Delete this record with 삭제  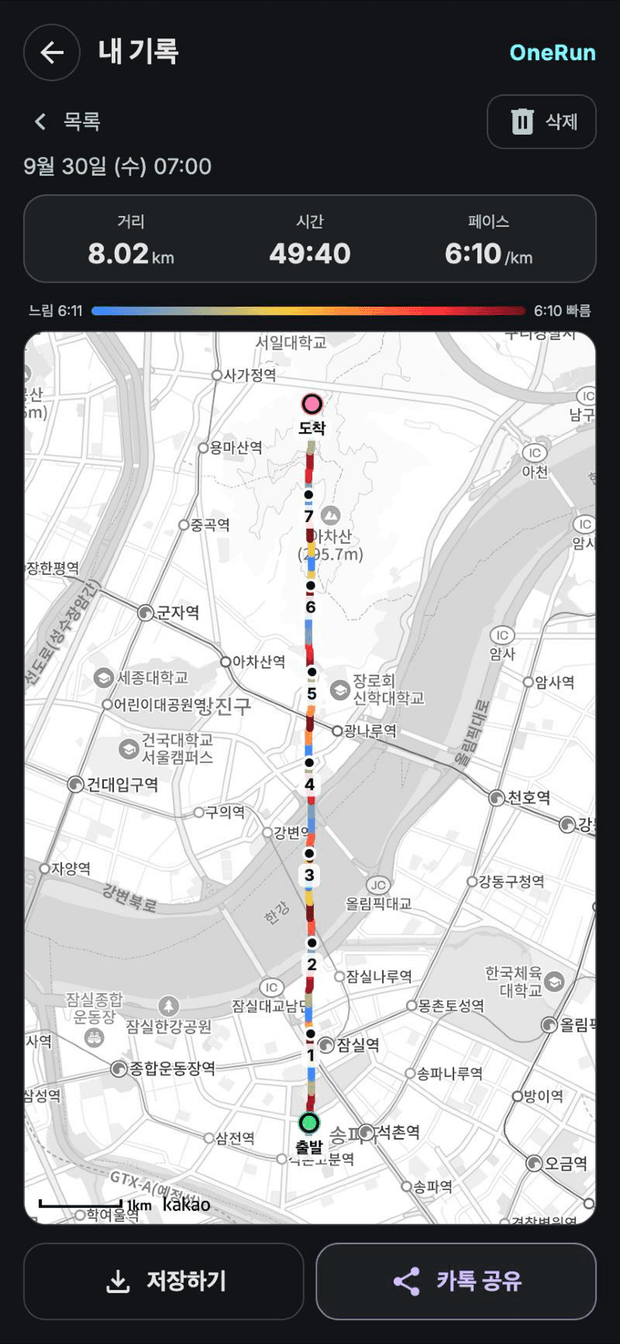click(x=541, y=122)
